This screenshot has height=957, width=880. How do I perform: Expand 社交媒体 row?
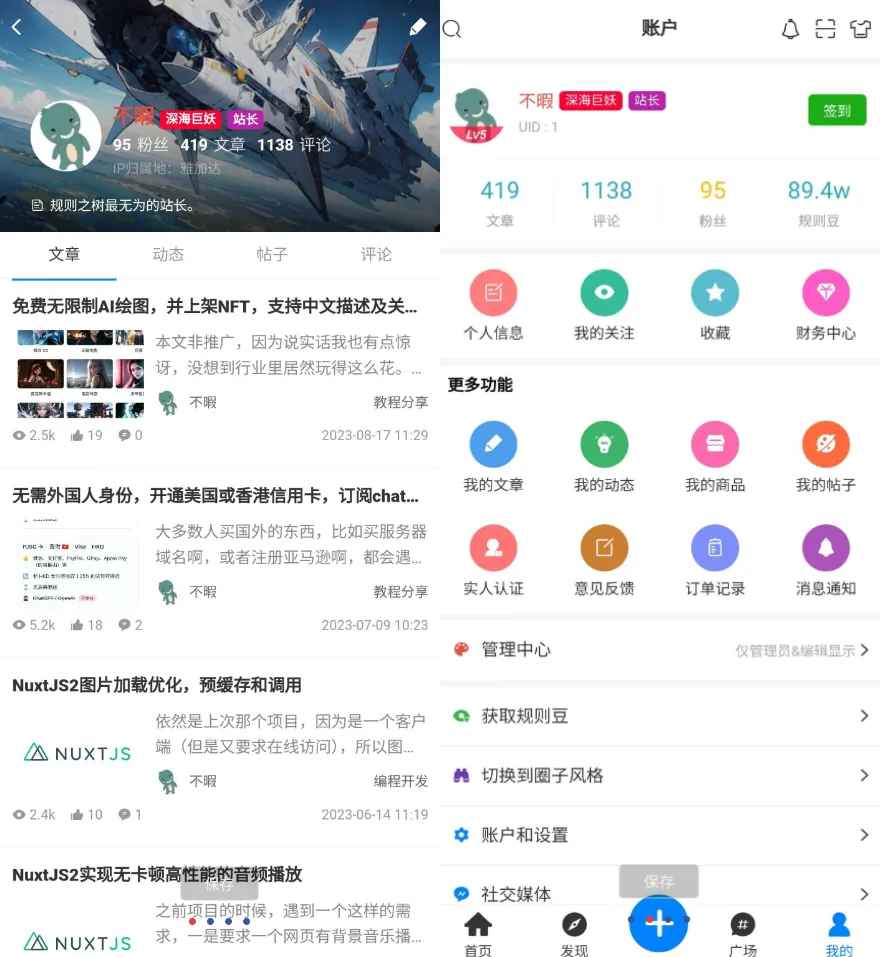click(x=660, y=893)
